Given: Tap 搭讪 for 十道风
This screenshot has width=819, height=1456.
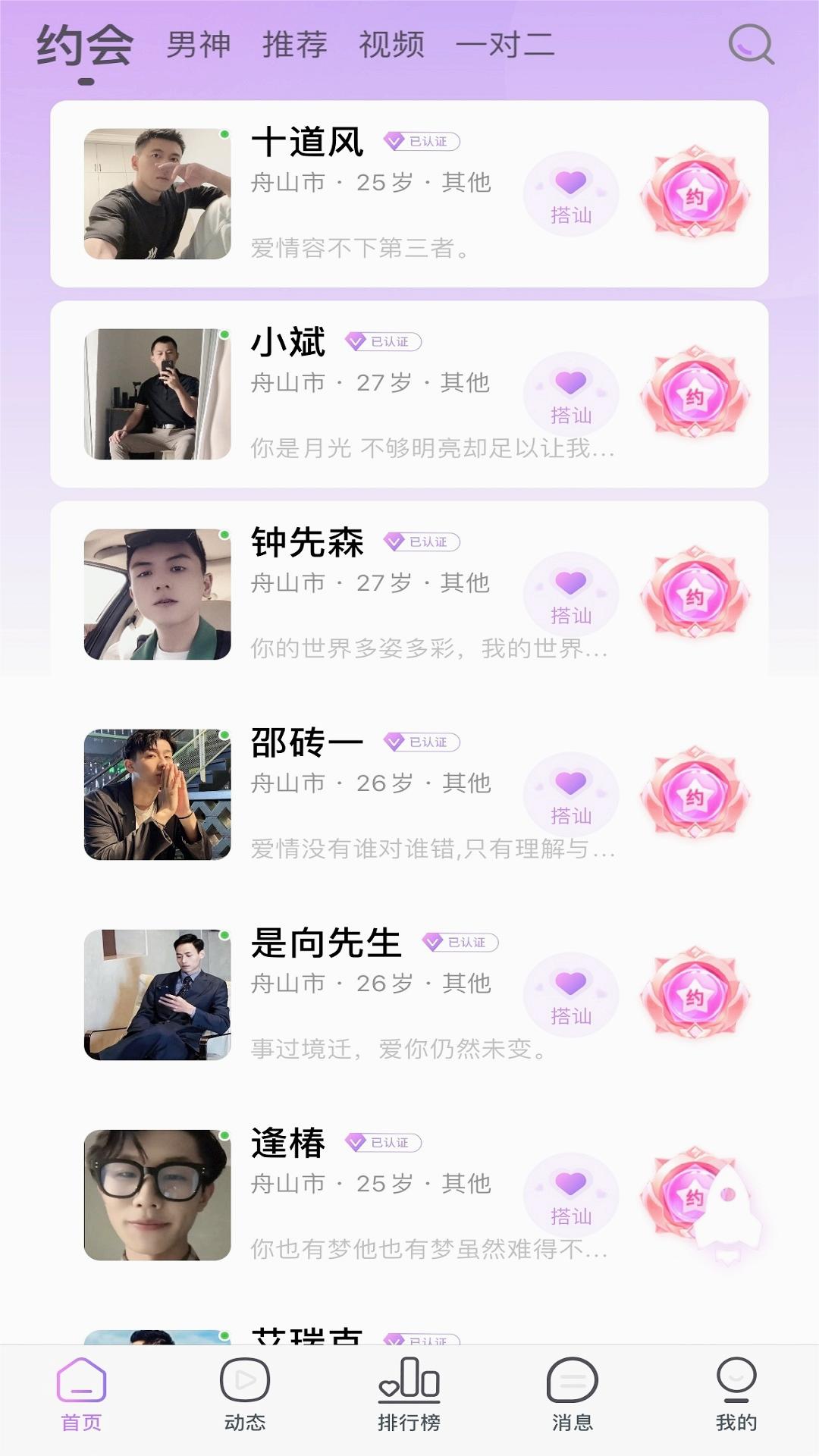Looking at the screenshot, I should click(x=571, y=194).
